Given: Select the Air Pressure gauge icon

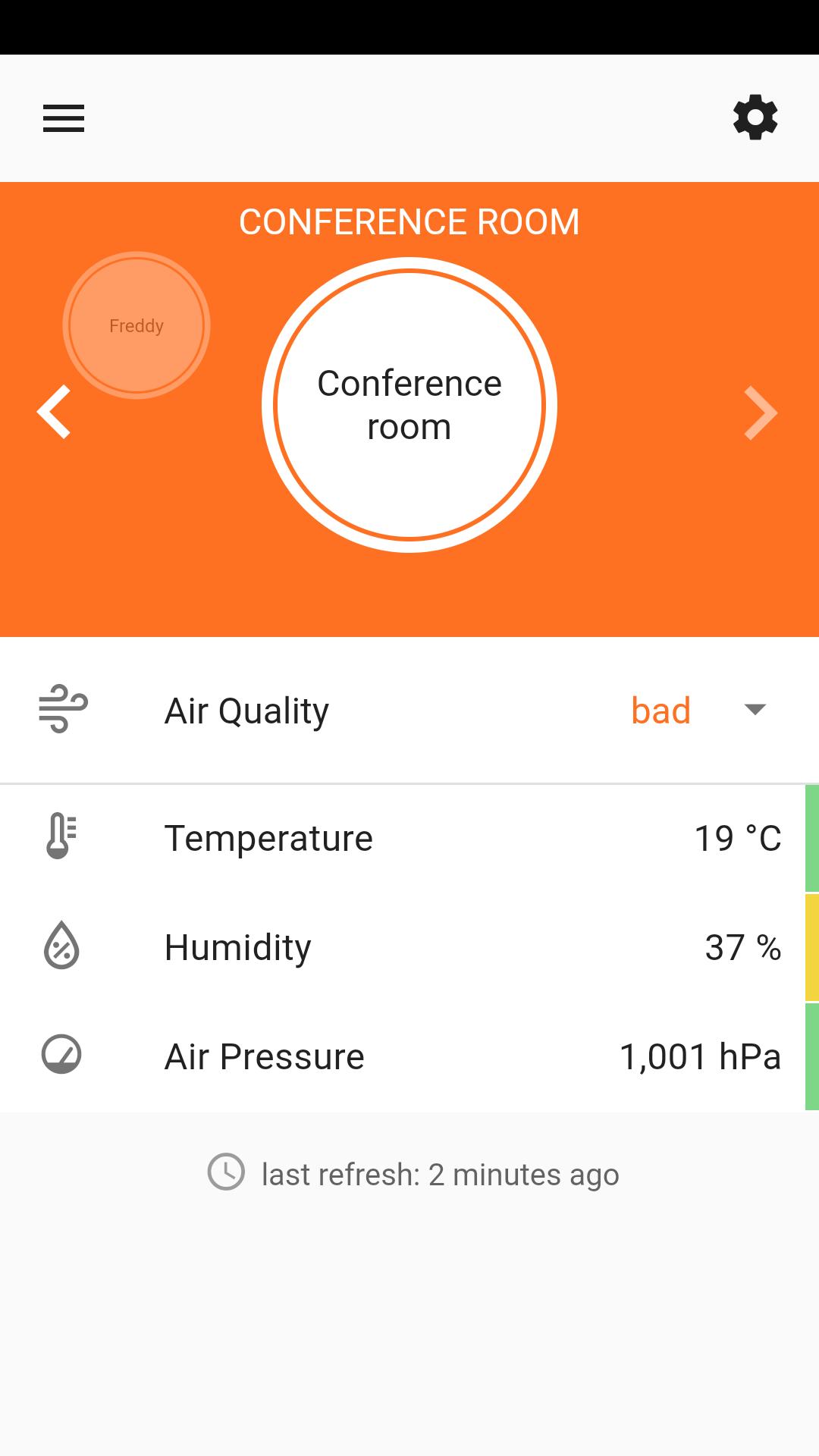Looking at the screenshot, I should click(x=61, y=1056).
